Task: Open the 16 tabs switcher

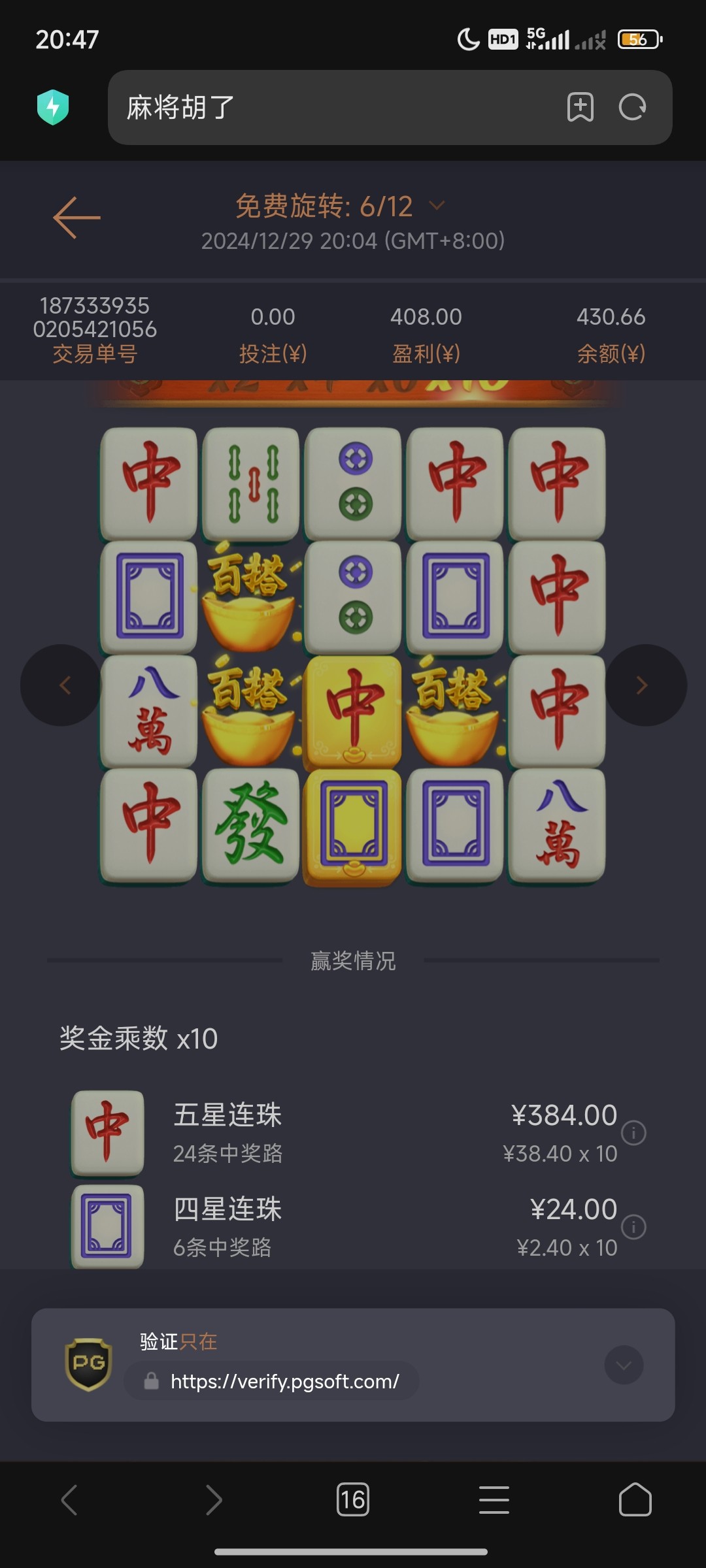Action: [352, 1499]
